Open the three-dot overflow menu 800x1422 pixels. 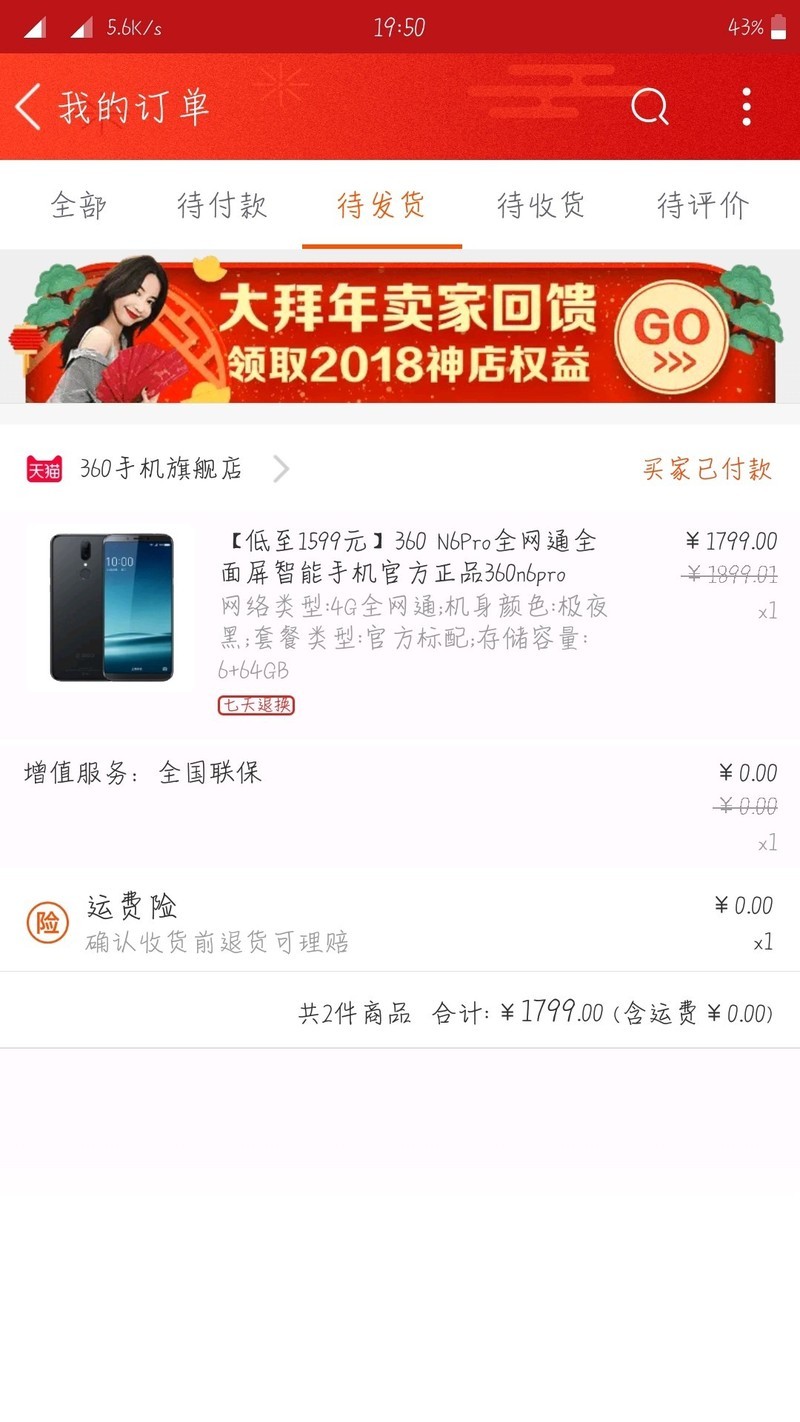[x=745, y=105]
